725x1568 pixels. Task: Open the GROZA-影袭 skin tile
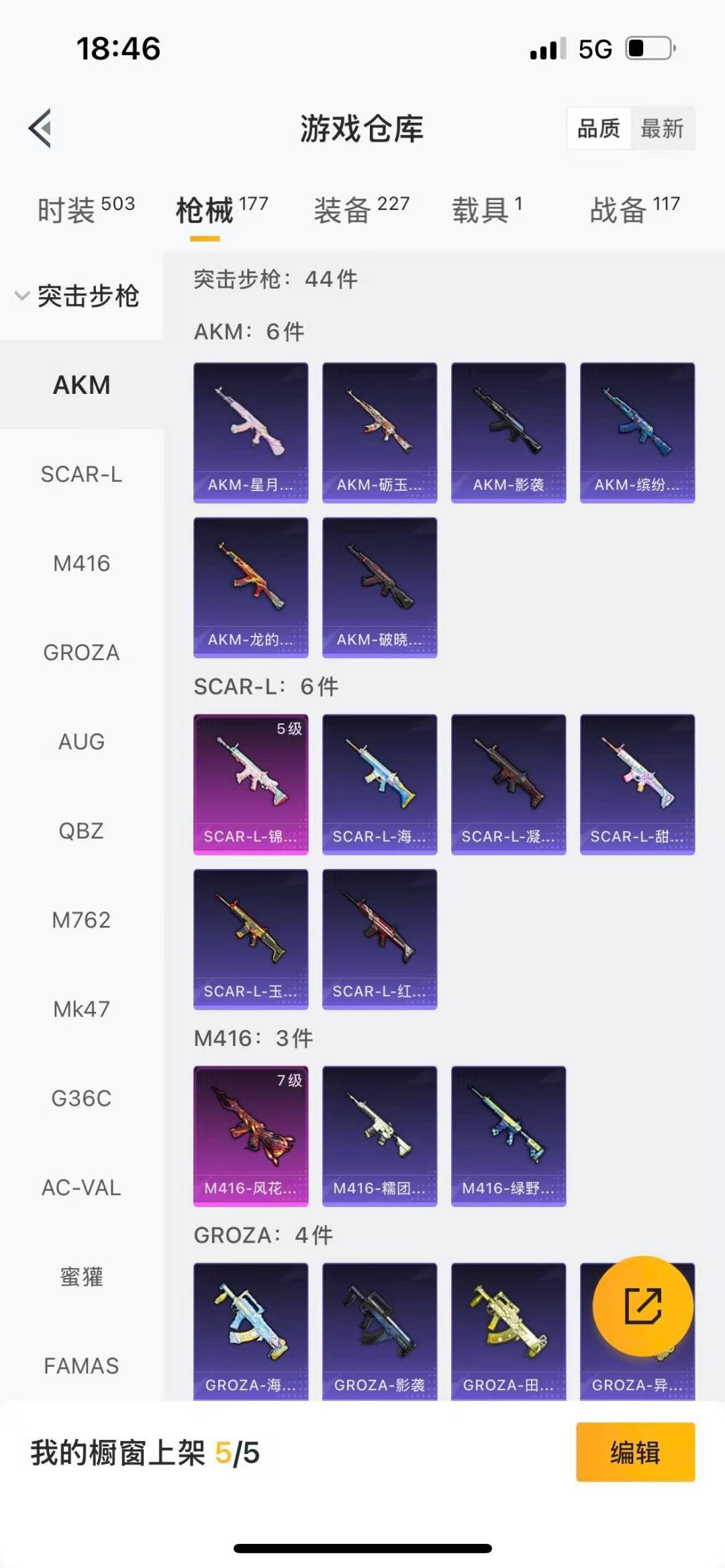[x=379, y=1331]
